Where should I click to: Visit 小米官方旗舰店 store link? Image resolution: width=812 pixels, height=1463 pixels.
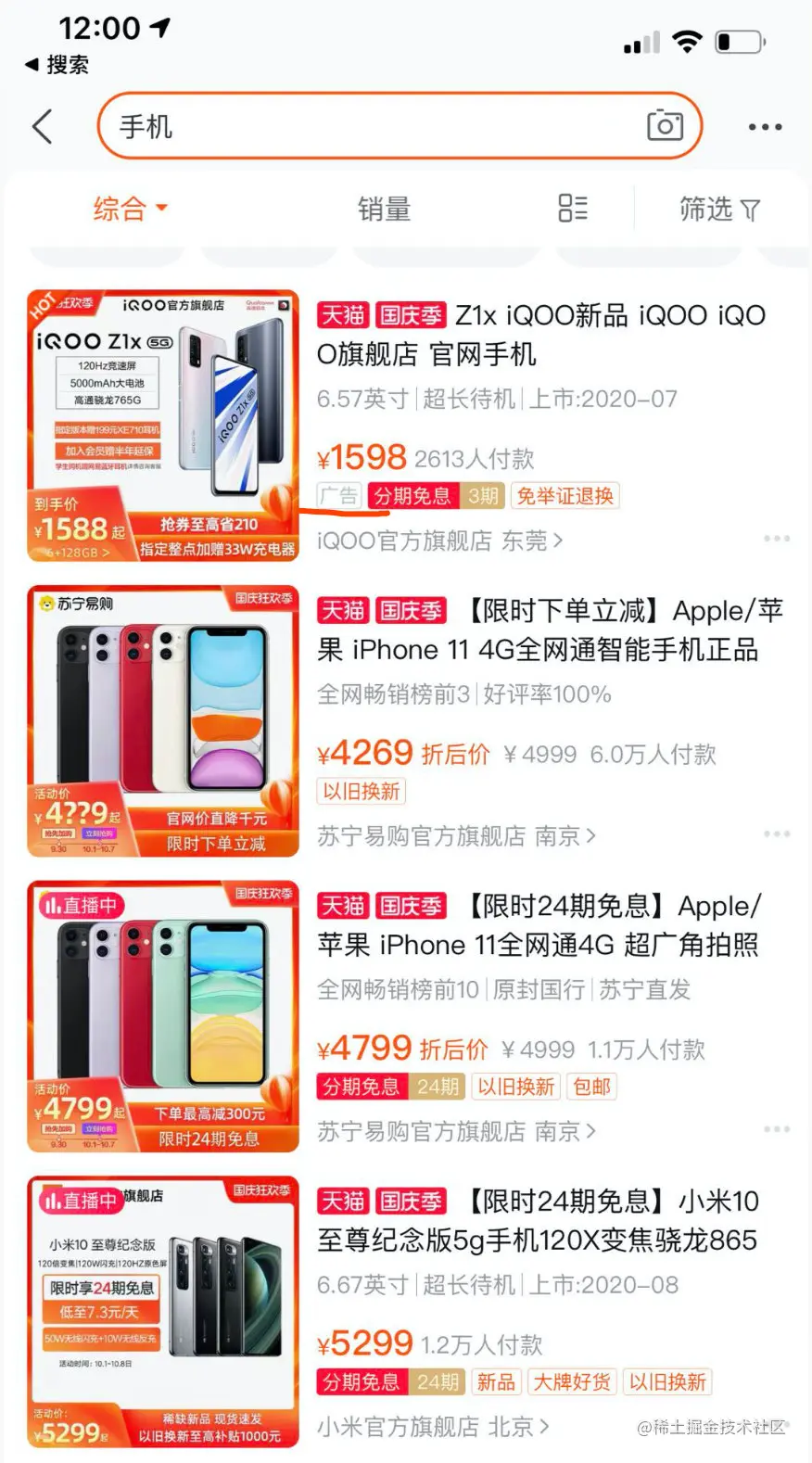tap(433, 1427)
